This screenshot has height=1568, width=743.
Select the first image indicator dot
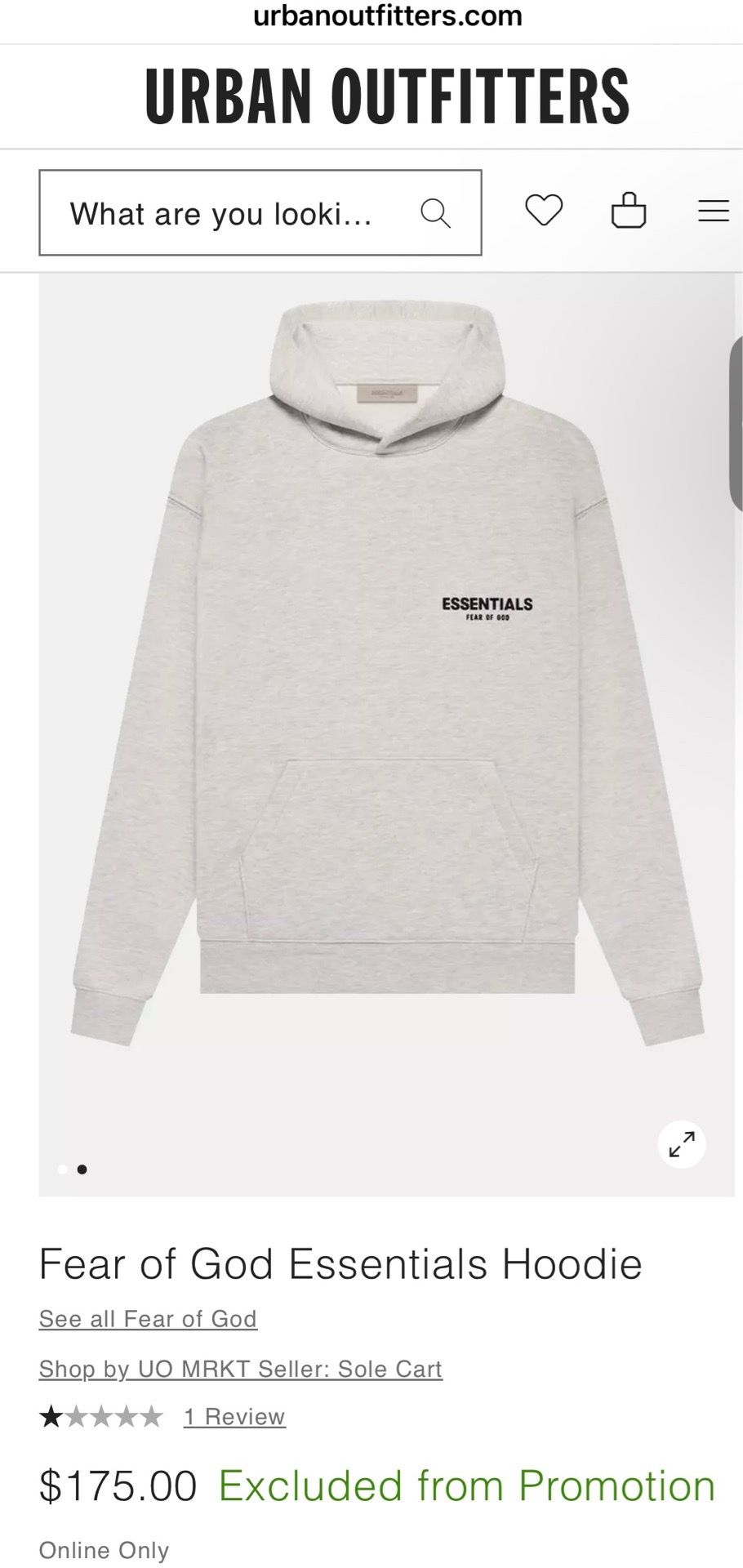pyautogui.click(x=63, y=1169)
